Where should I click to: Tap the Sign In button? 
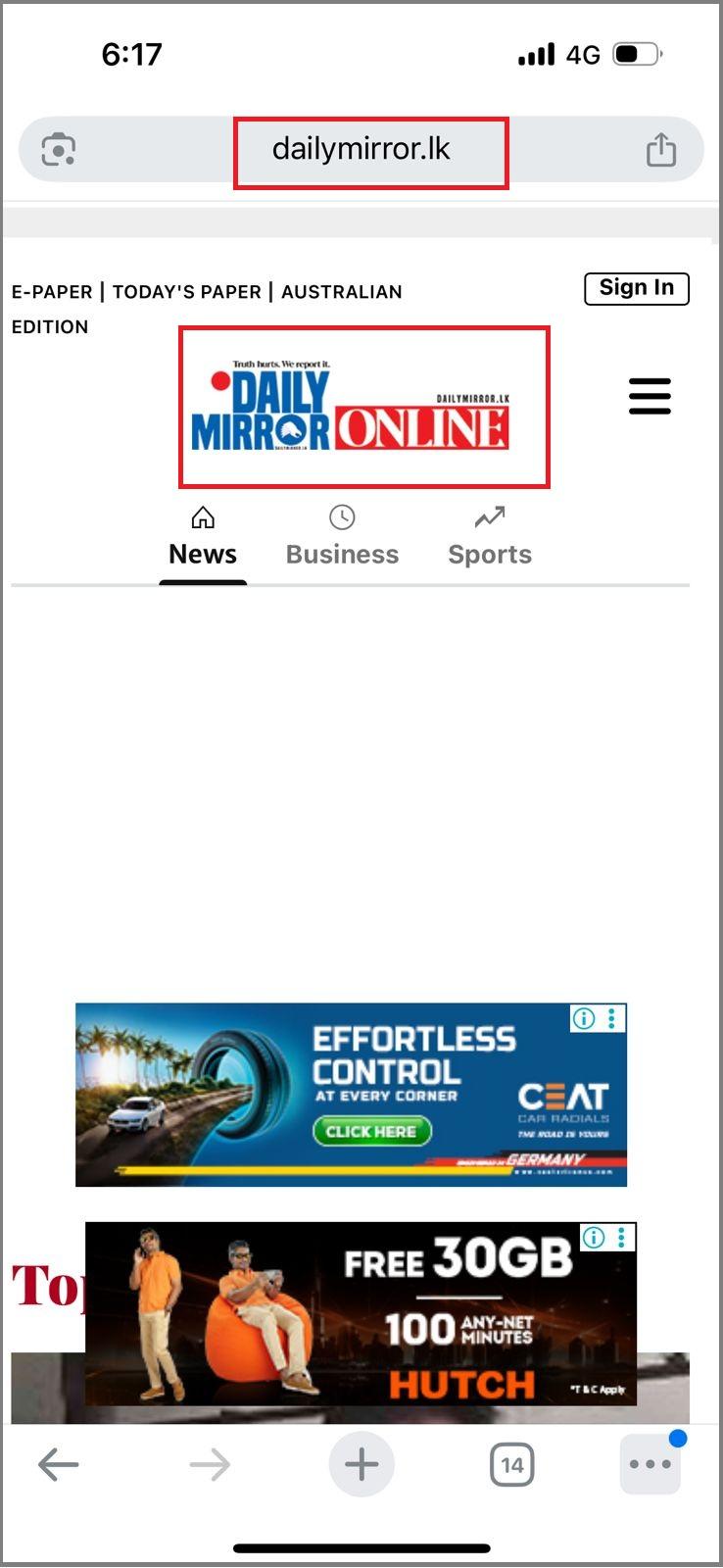637,288
